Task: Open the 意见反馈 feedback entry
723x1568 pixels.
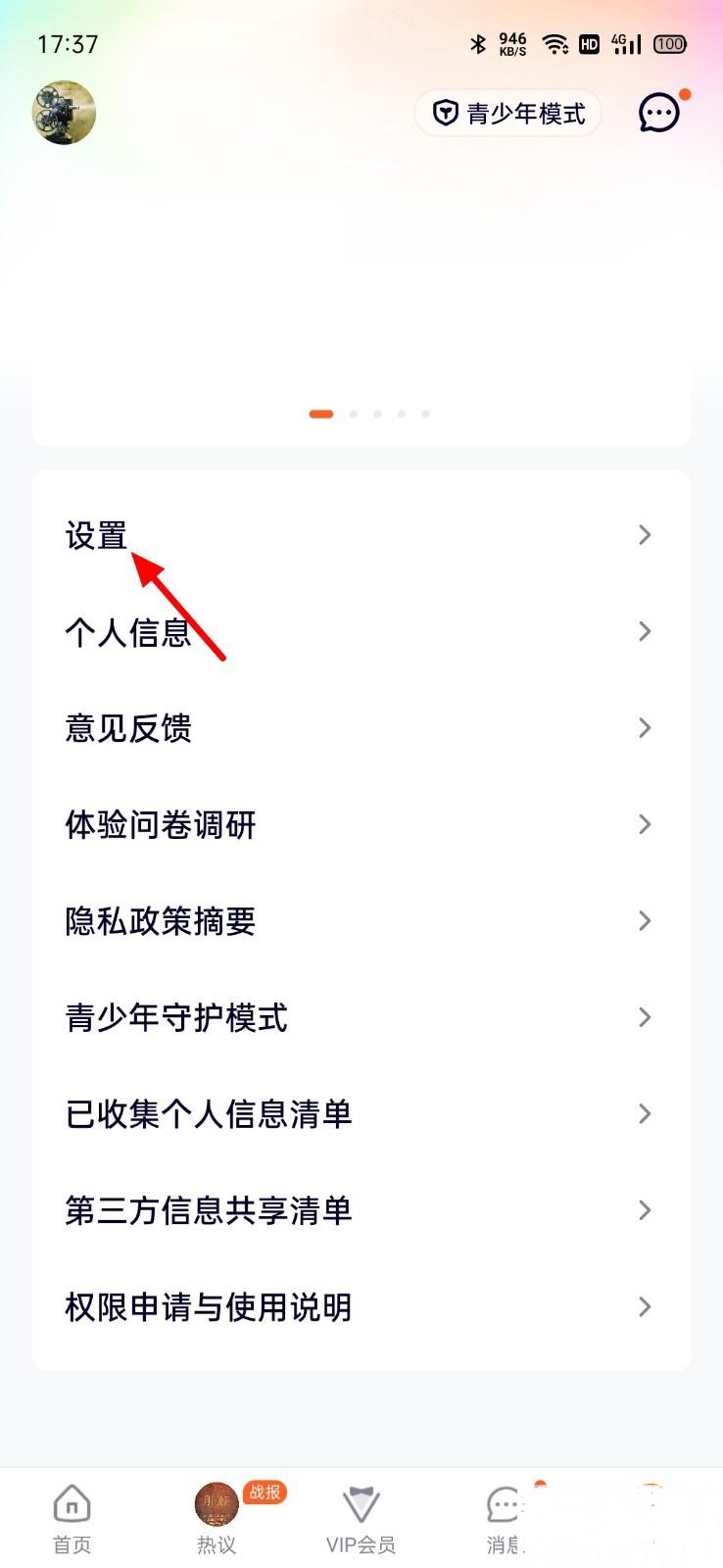Action: [128, 727]
